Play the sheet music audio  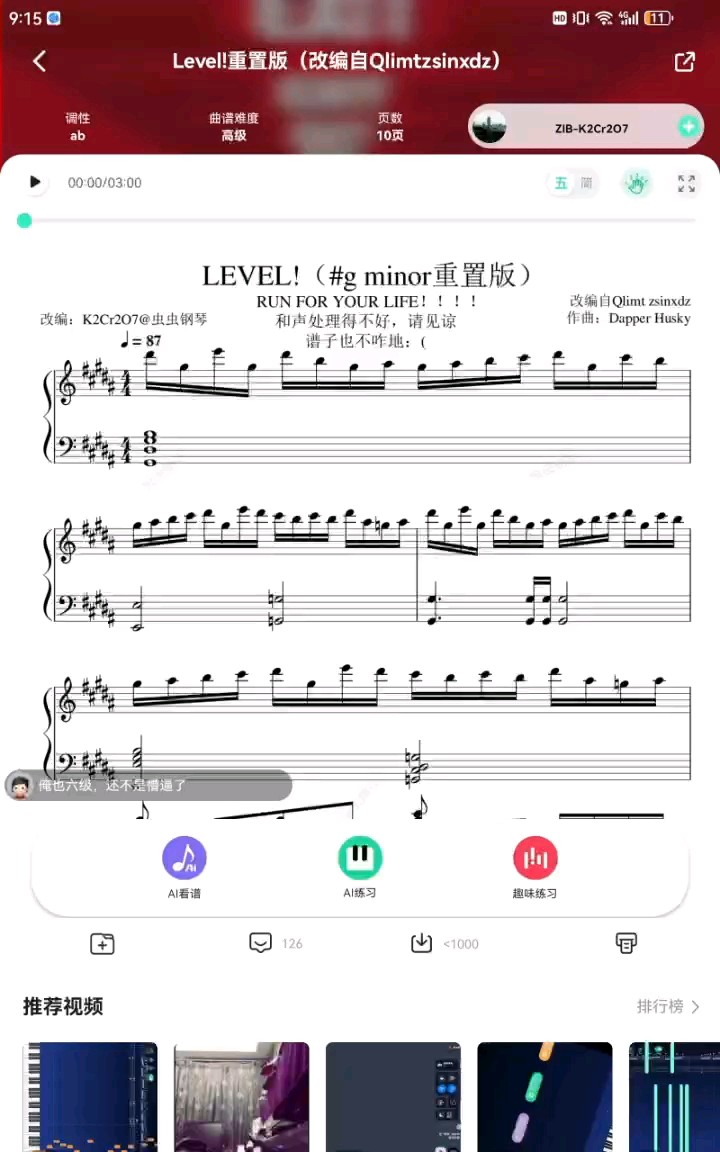point(35,182)
